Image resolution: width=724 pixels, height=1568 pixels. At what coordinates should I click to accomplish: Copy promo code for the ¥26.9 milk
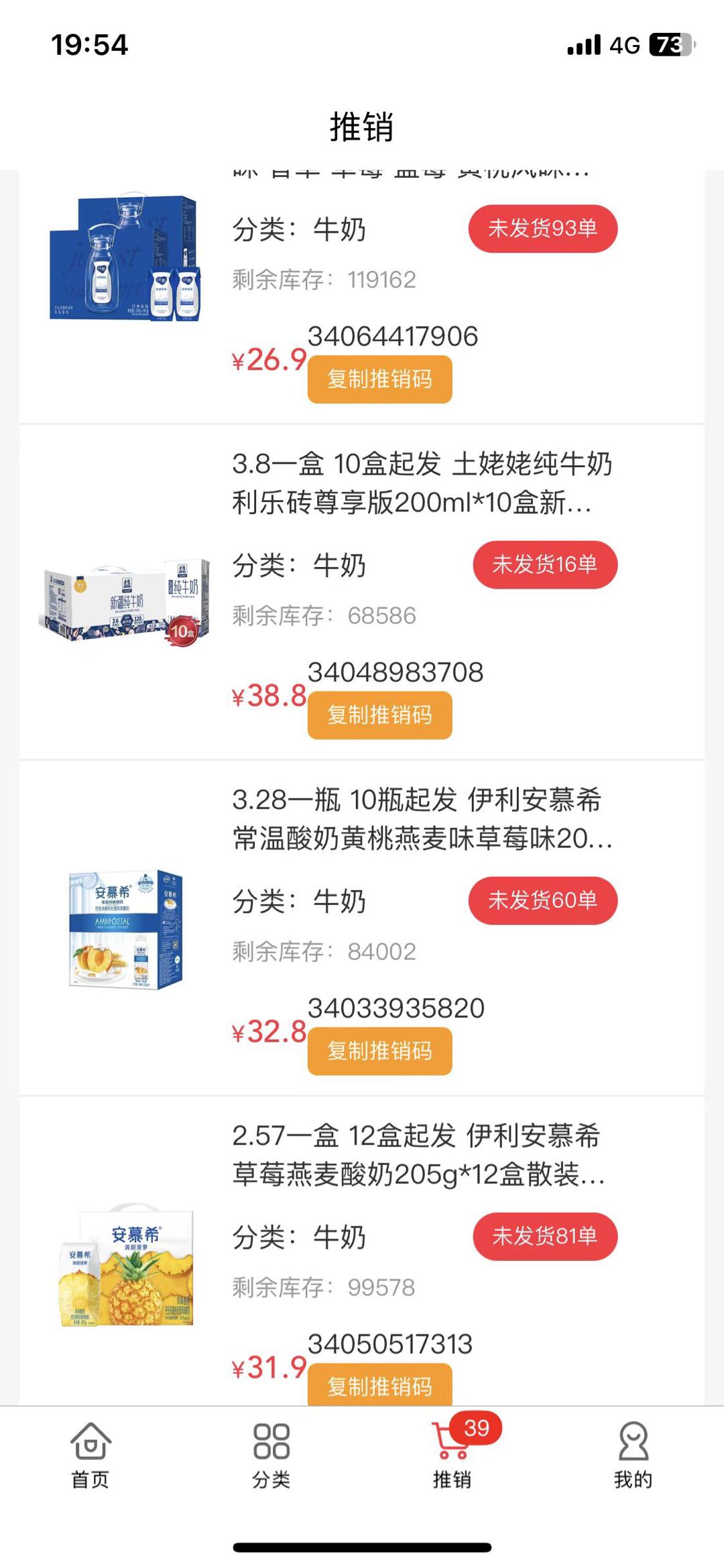[379, 379]
